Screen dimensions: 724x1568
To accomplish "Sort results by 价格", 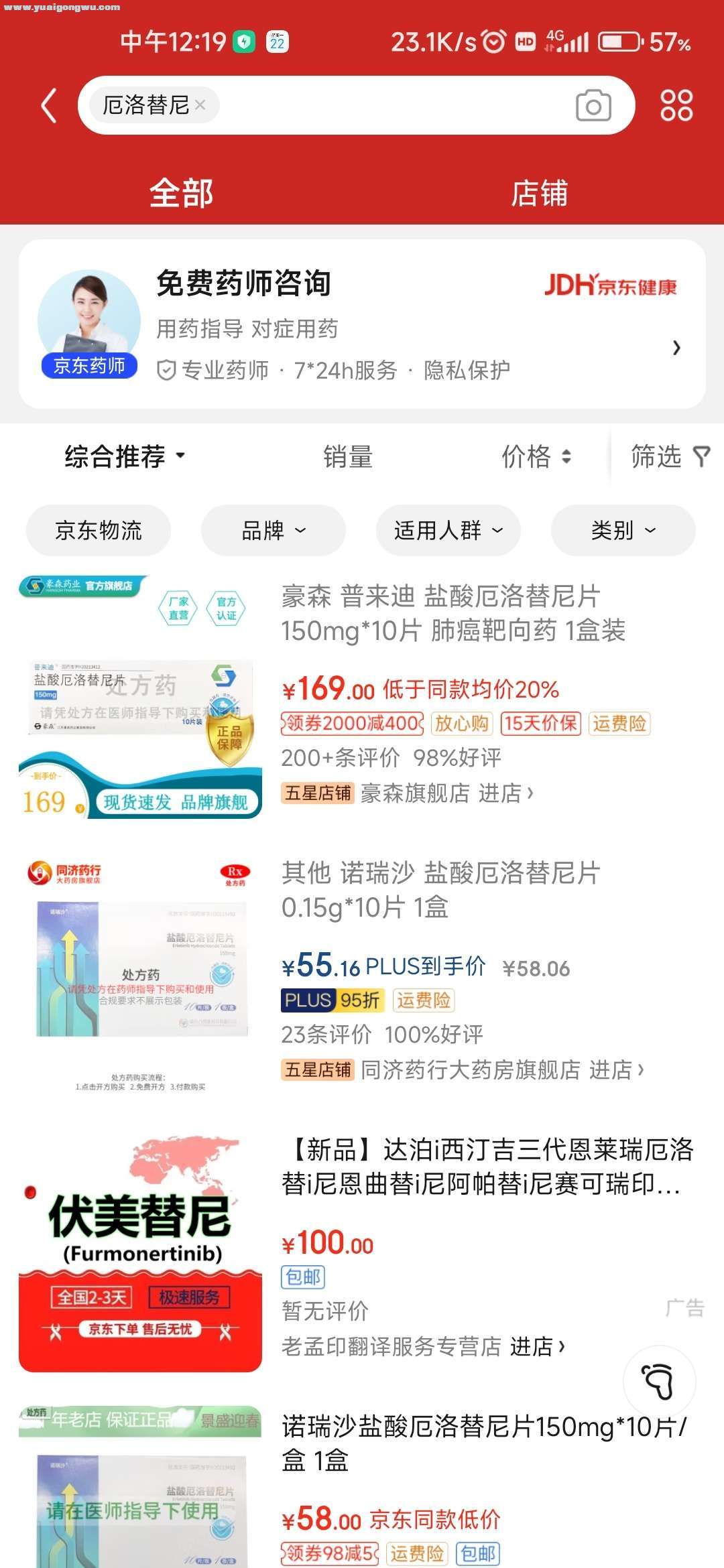I will (x=536, y=457).
